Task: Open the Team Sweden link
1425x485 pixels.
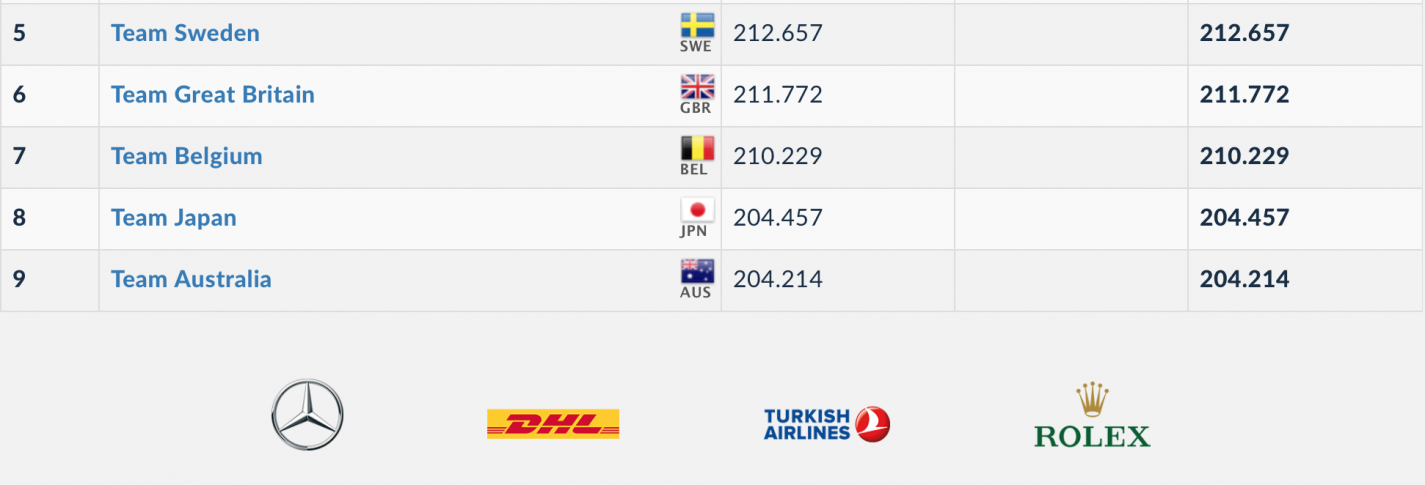Action: click(x=185, y=33)
